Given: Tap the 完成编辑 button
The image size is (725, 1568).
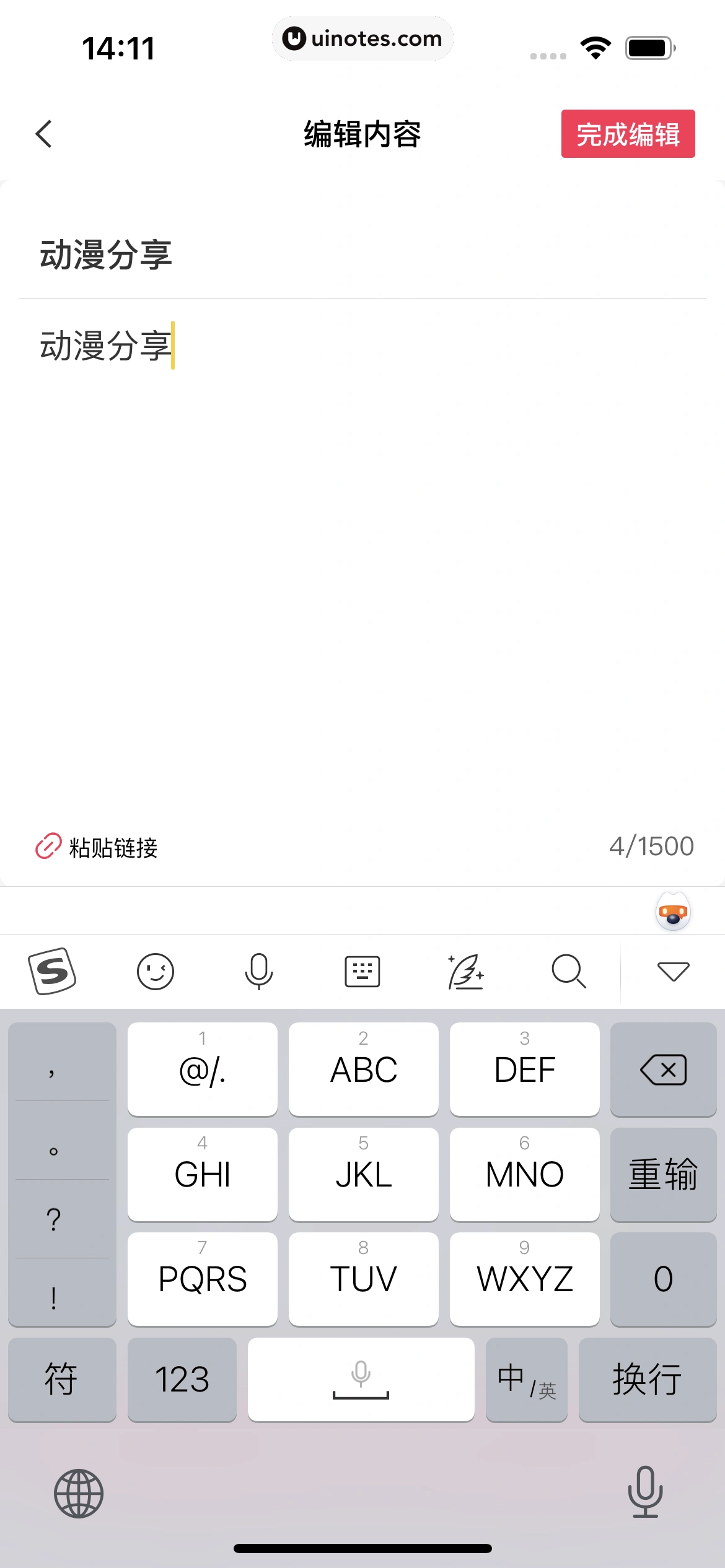Looking at the screenshot, I should 628,135.
